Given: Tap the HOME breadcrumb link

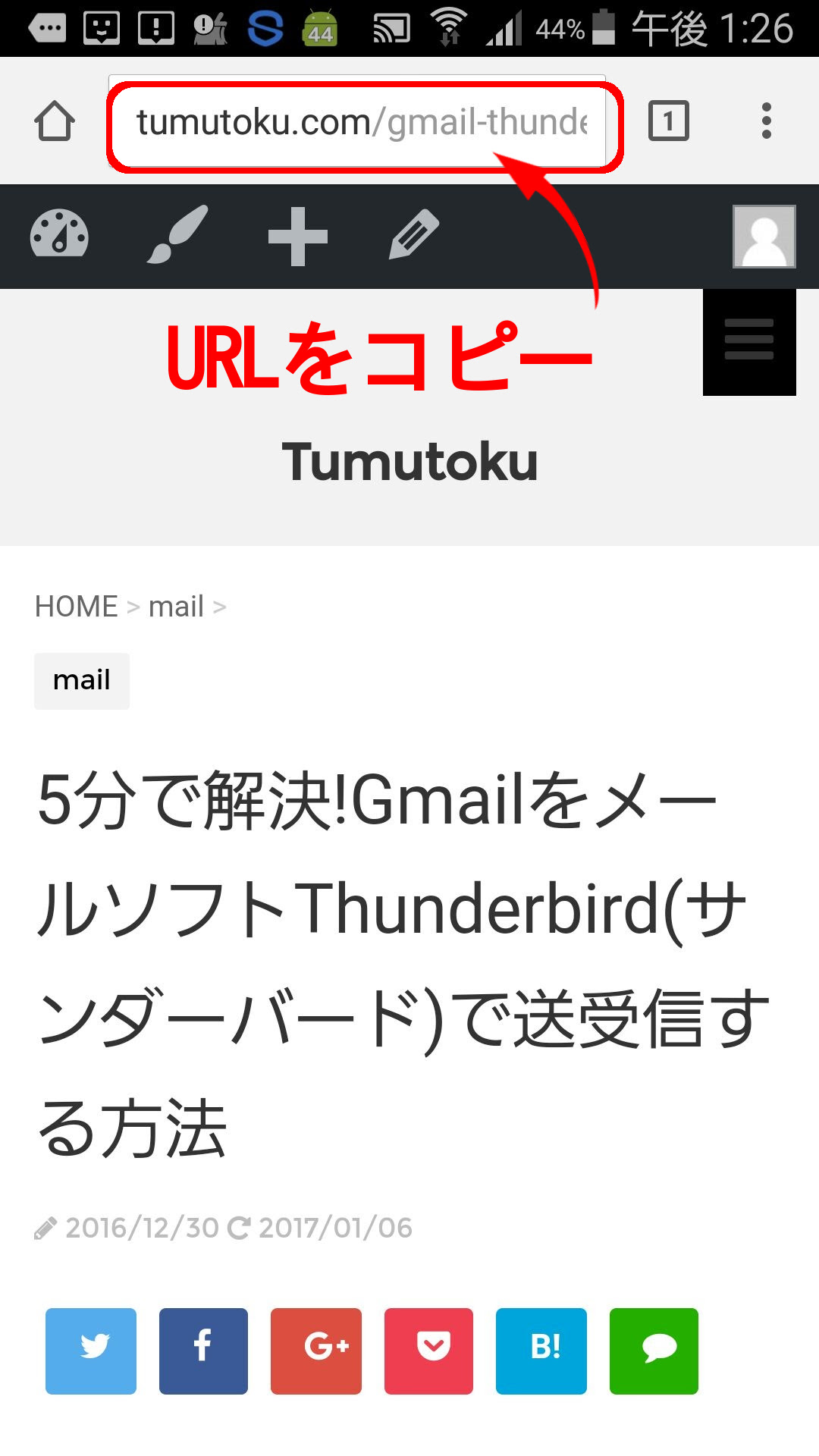Looking at the screenshot, I should (76, 607).
